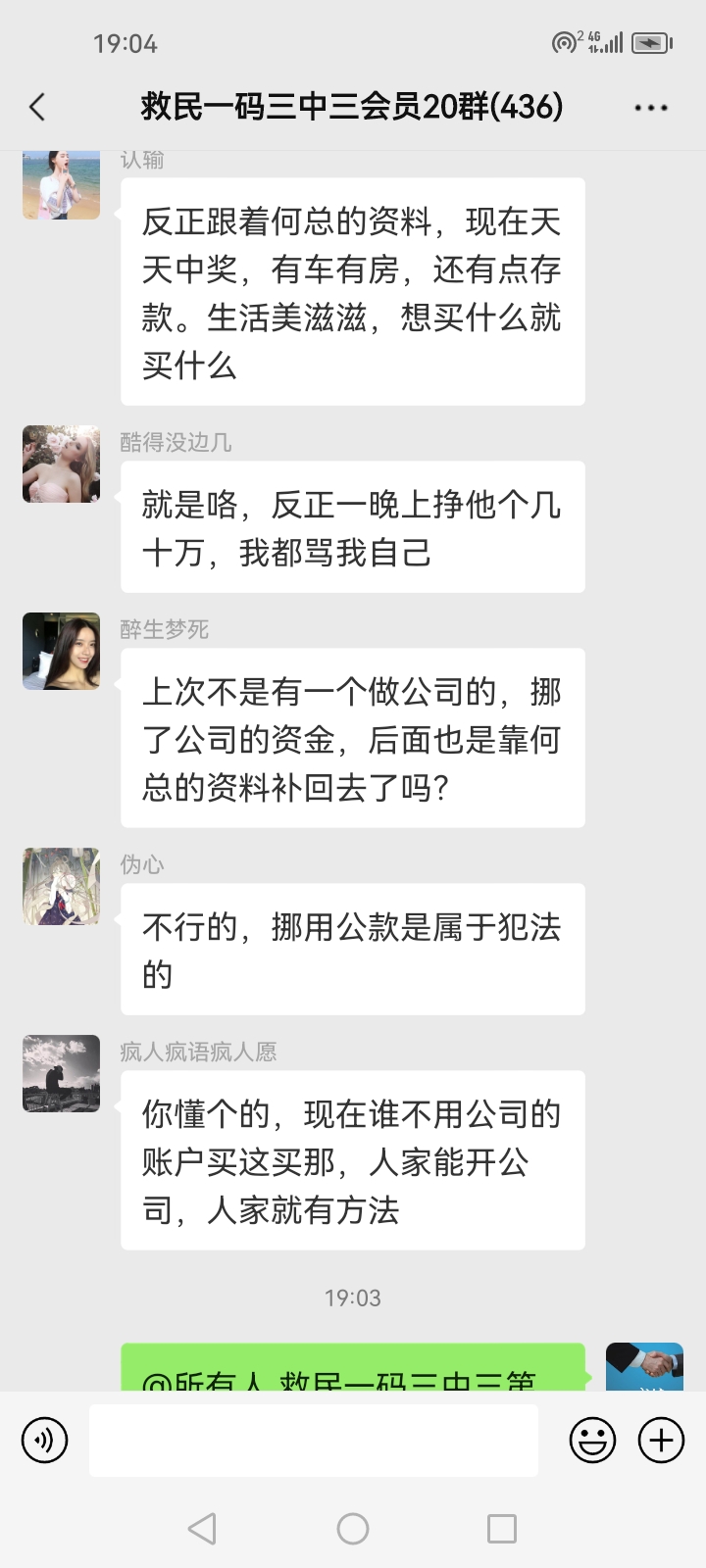
Task: Open 酷得没边几's avatar profile
Action: tap(61, 464)
